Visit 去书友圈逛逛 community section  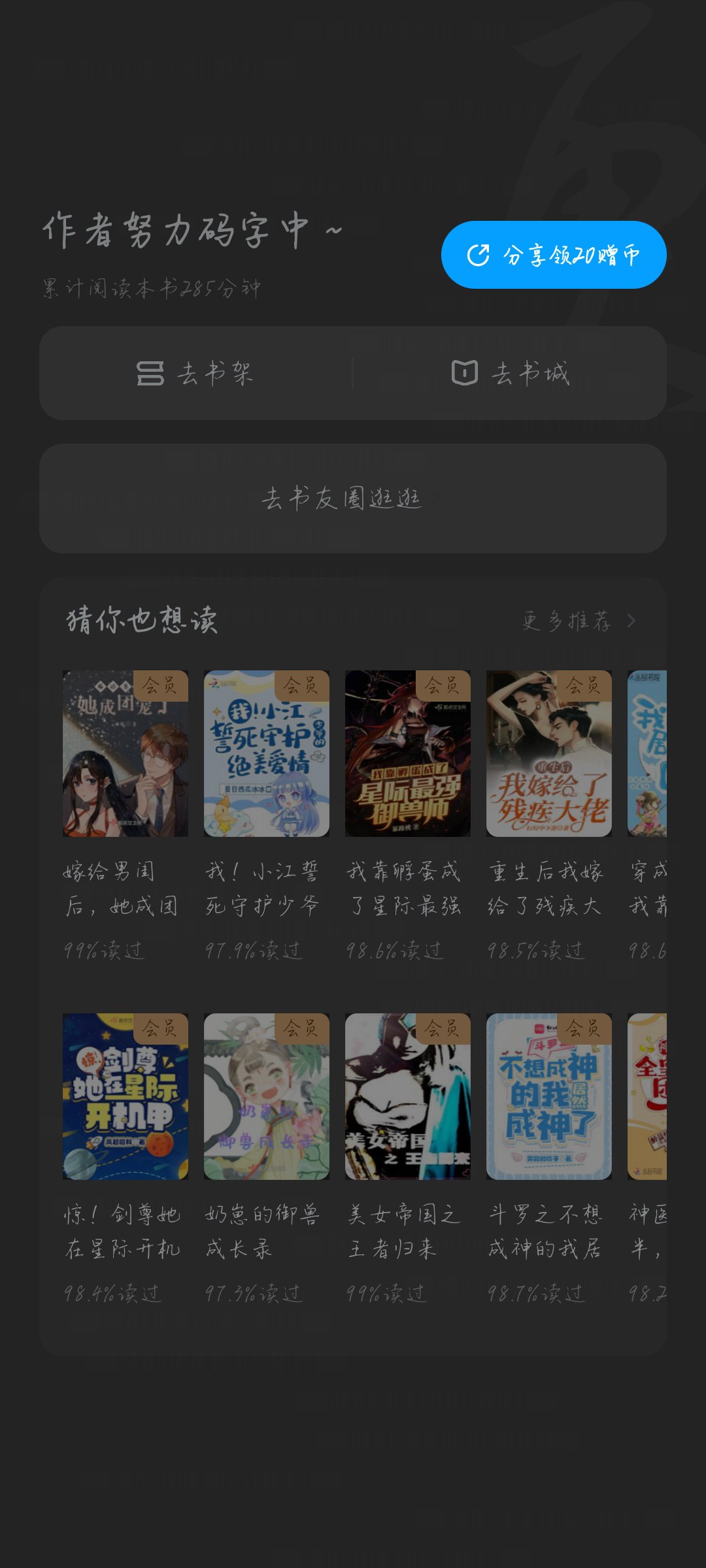click(353, 498)
